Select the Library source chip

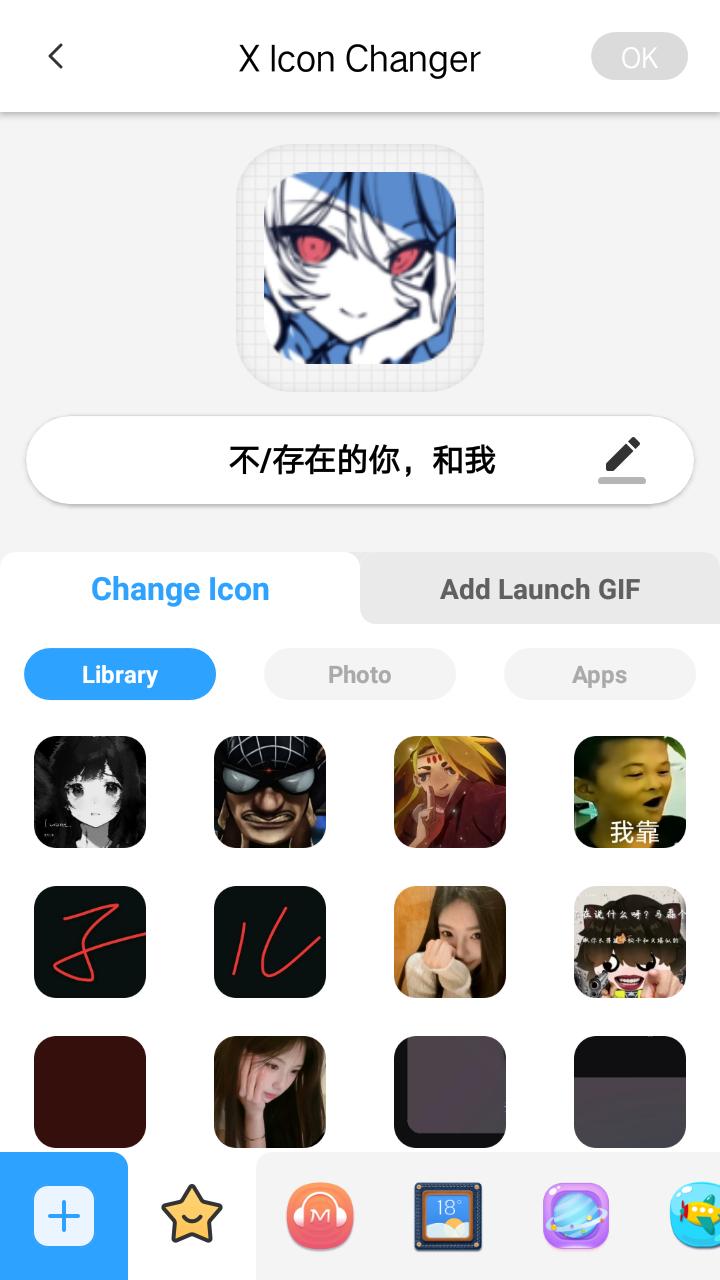tap(120, 675)
